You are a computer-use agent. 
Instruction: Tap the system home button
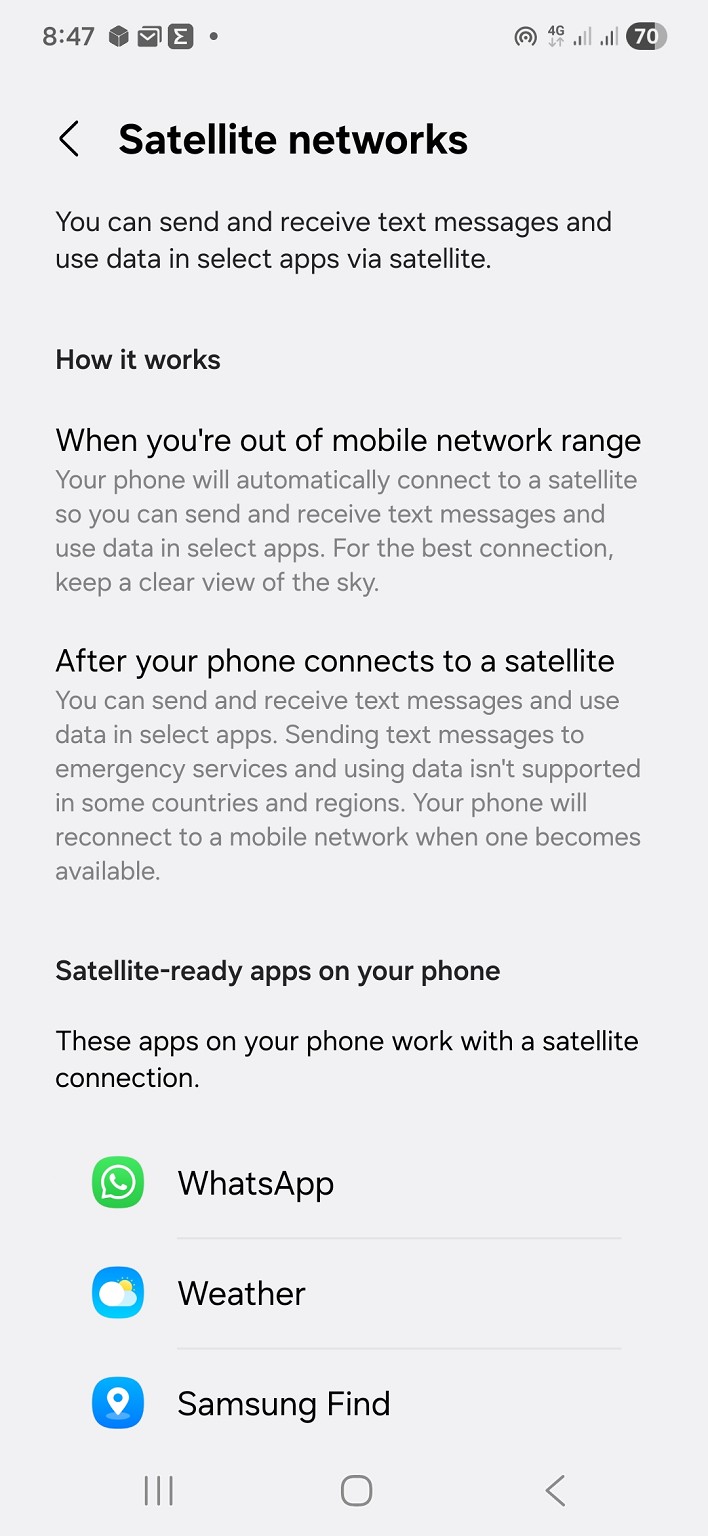356,1490
